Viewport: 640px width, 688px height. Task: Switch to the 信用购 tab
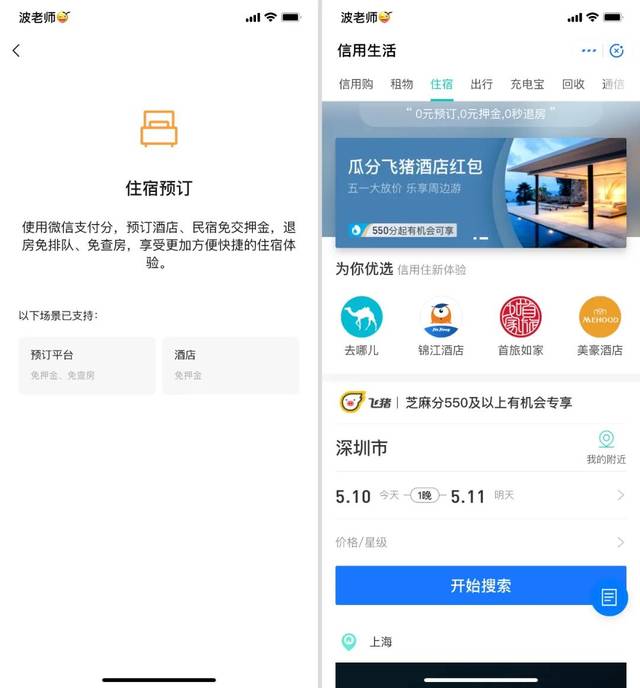pyautogui.click(x=355, y=85)
